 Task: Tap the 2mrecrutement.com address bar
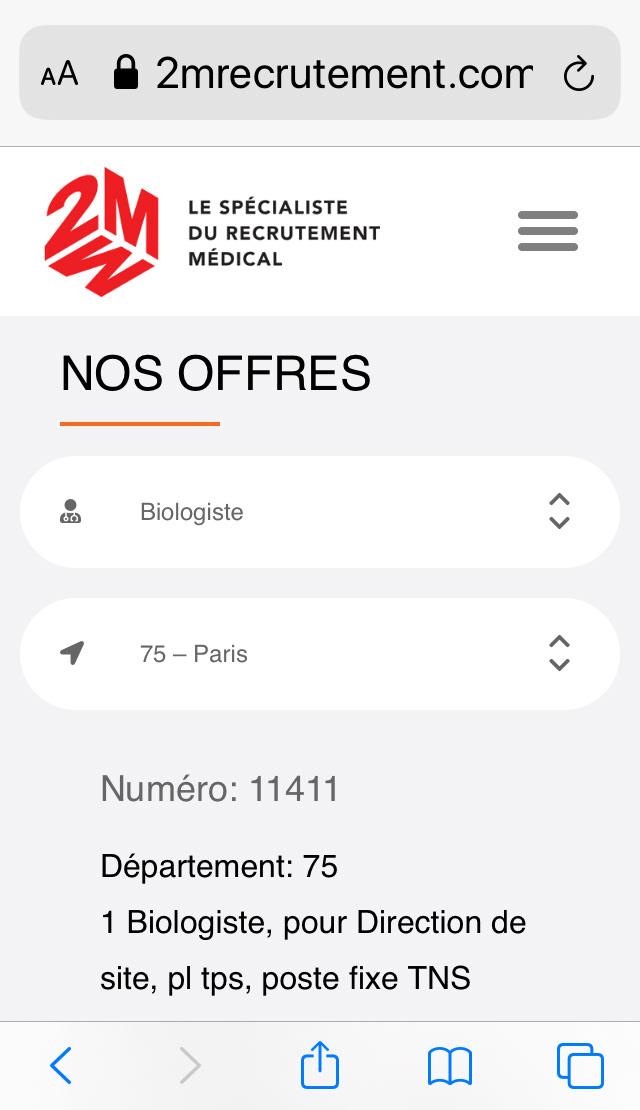tap(320, 72)
